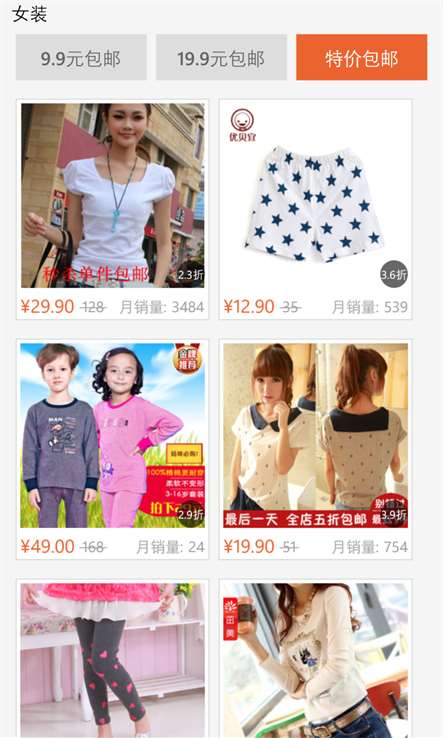This screenshot has height=738, width=443.
Task: Open the ¥29.90 white T-shirt product
Action: [x=113, y=209]
